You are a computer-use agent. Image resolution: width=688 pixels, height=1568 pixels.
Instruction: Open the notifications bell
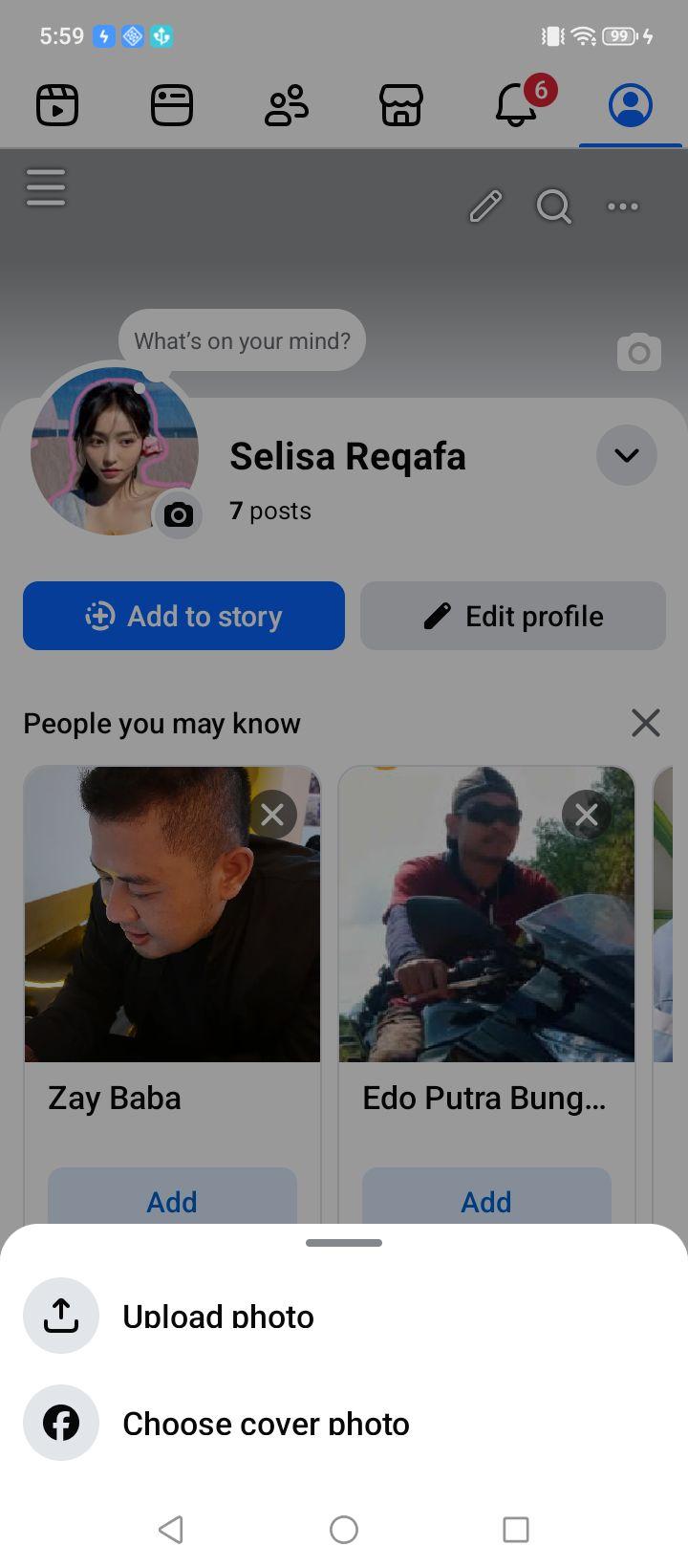tap(517, 105)
